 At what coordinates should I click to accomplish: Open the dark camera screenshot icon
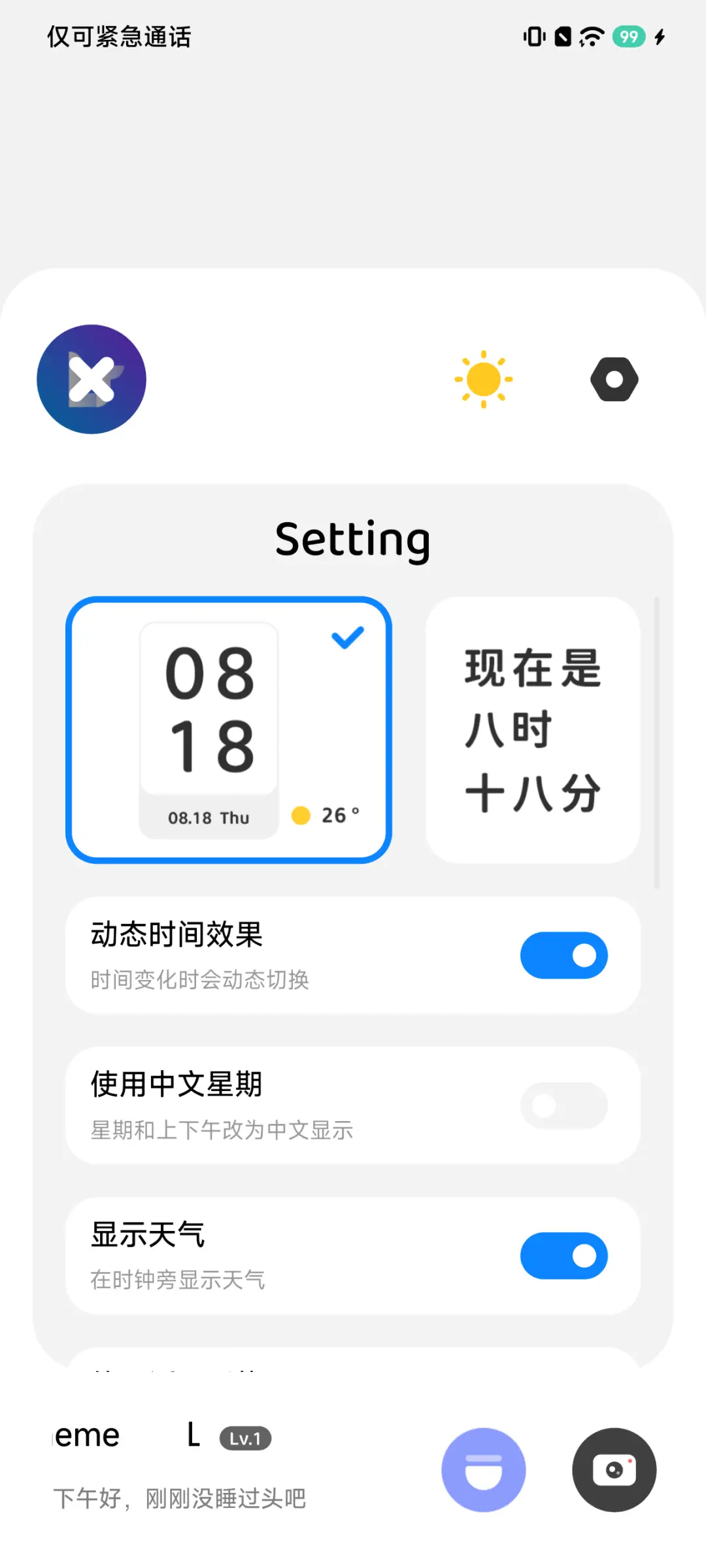click(x=613, y=1469)
